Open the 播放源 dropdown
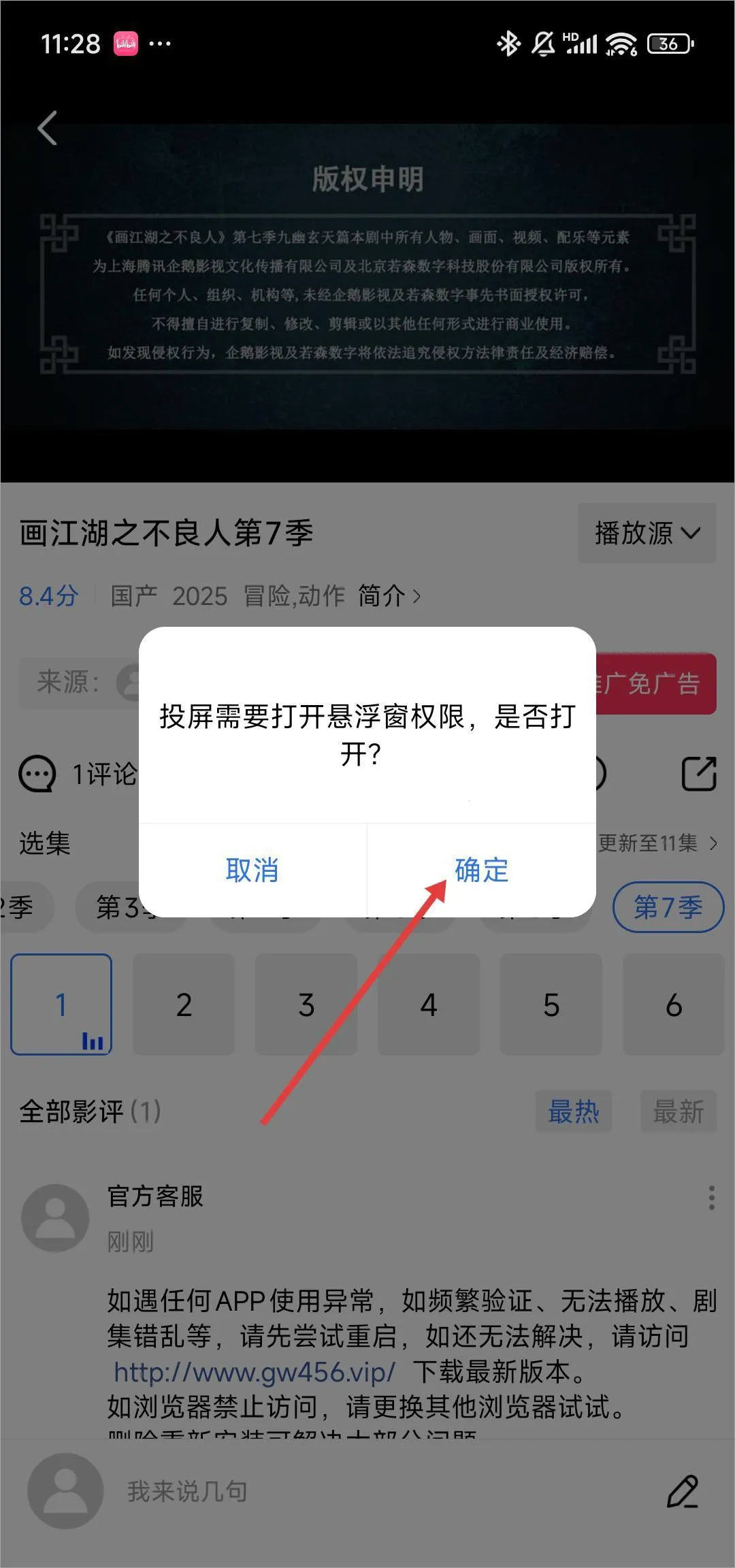The height and width of the screenshot is (1568, 735). coord(647,533)
